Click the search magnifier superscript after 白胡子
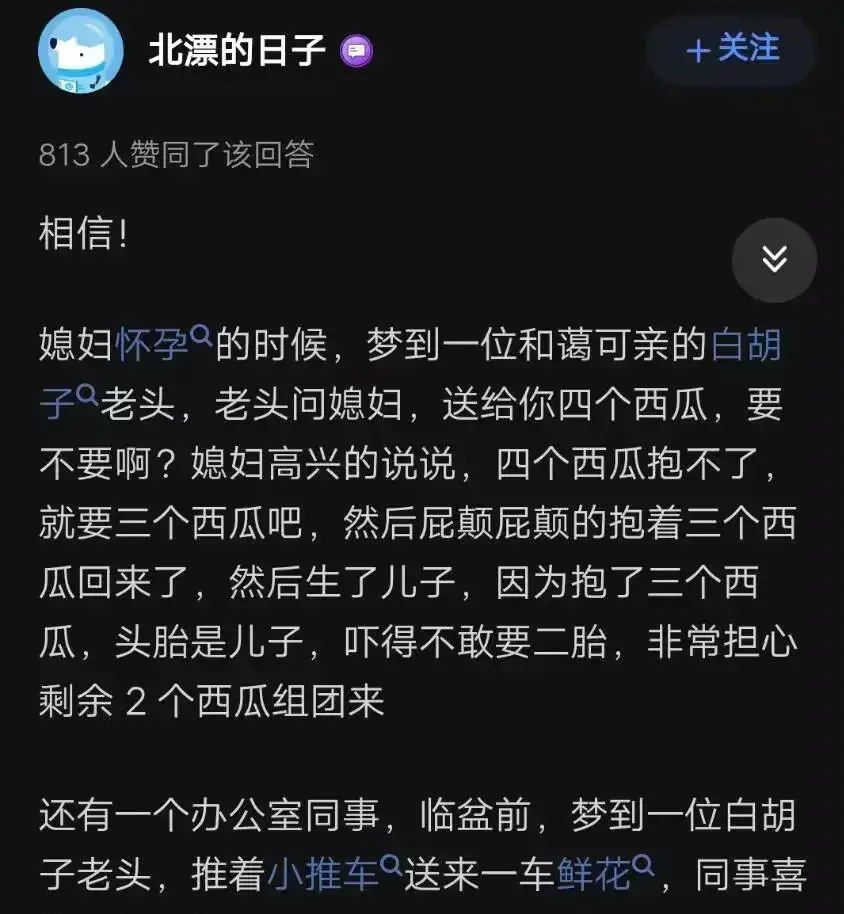 [x=87, y=393]
